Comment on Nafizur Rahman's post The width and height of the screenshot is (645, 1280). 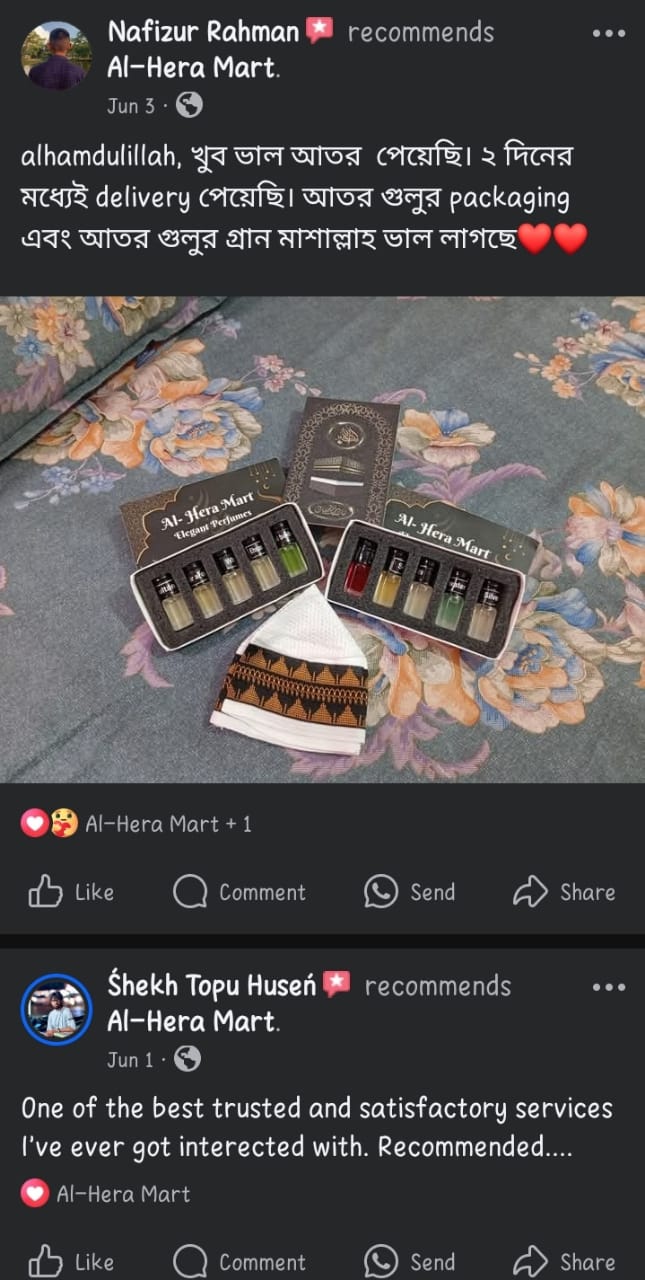click(x=239, y=891)
